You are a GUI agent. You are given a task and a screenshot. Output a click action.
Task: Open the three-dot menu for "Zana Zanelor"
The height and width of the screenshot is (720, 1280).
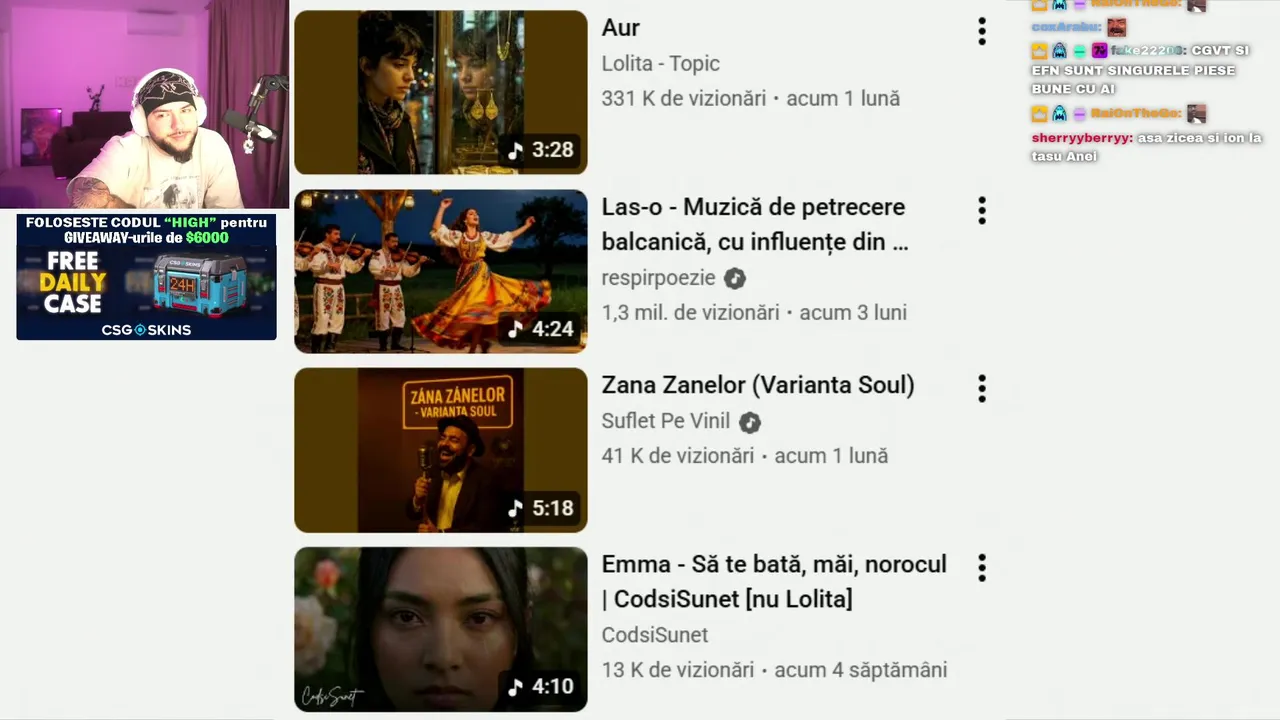point(982,388)
